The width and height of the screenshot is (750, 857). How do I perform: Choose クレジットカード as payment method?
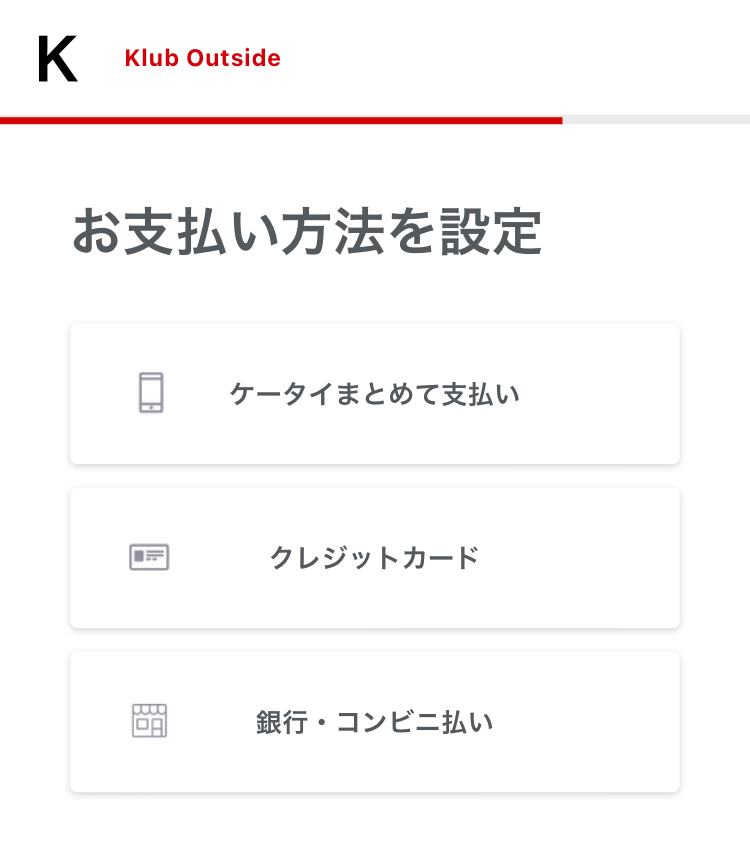tap(375, 558)
